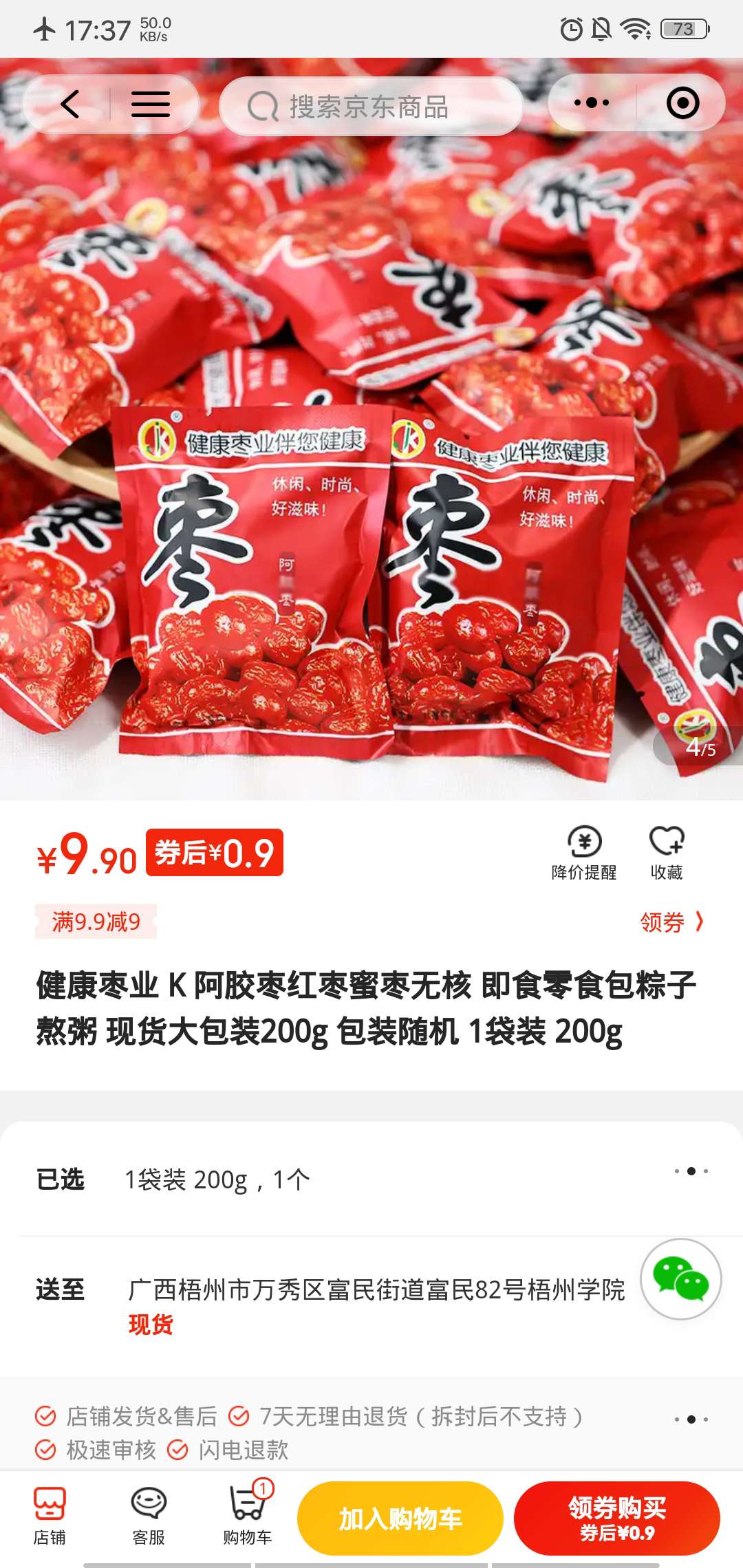Close the mini program via target icon
743x1568 pixels.
click(x=682, y=103)
